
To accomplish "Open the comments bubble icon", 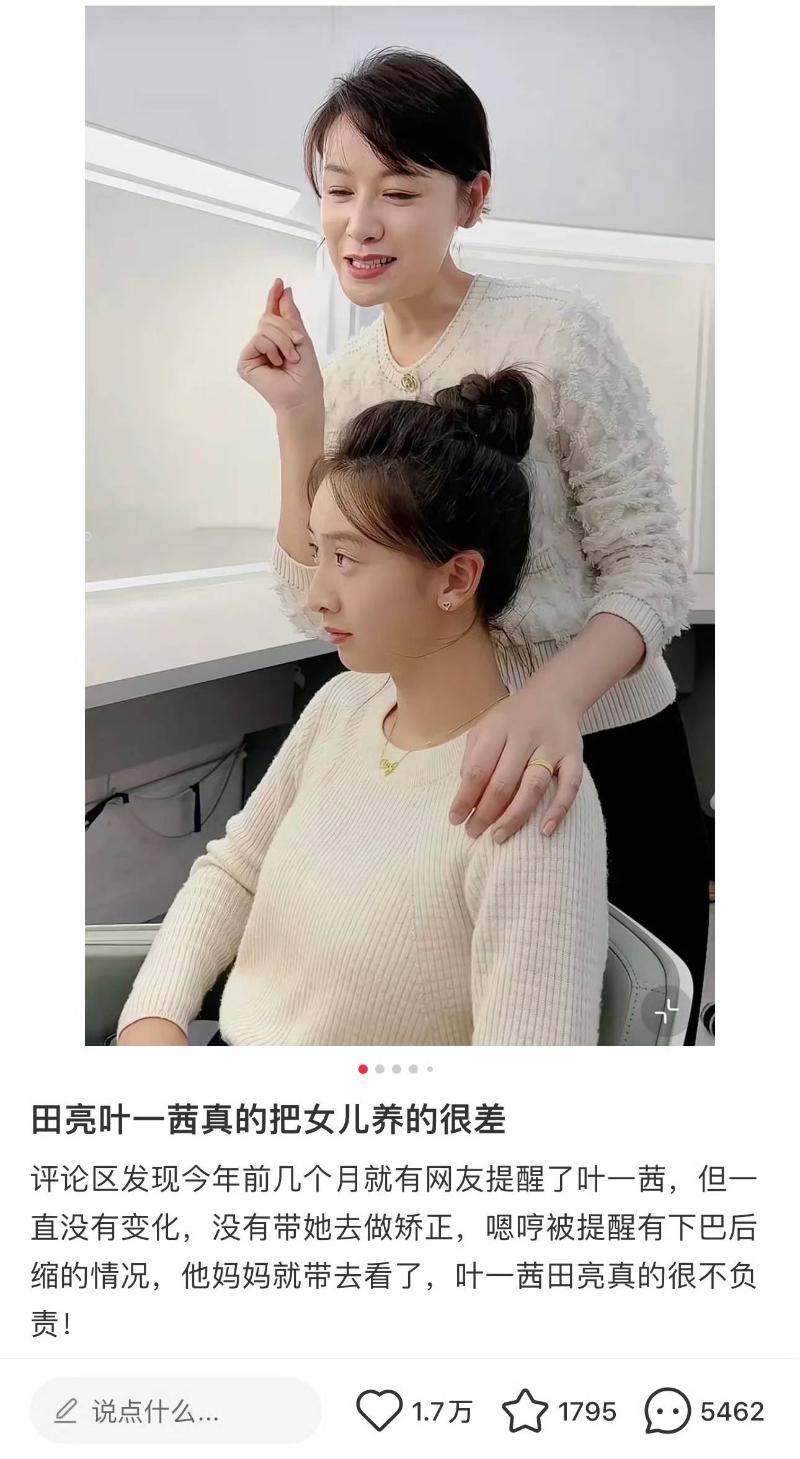I will point(667,1411).
